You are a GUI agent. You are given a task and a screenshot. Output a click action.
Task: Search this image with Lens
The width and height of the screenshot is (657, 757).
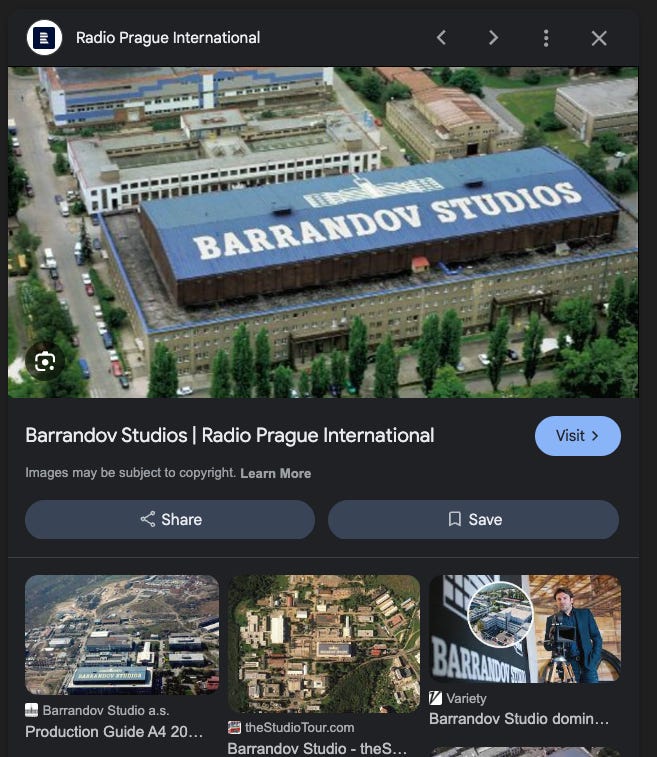[45, 362]
